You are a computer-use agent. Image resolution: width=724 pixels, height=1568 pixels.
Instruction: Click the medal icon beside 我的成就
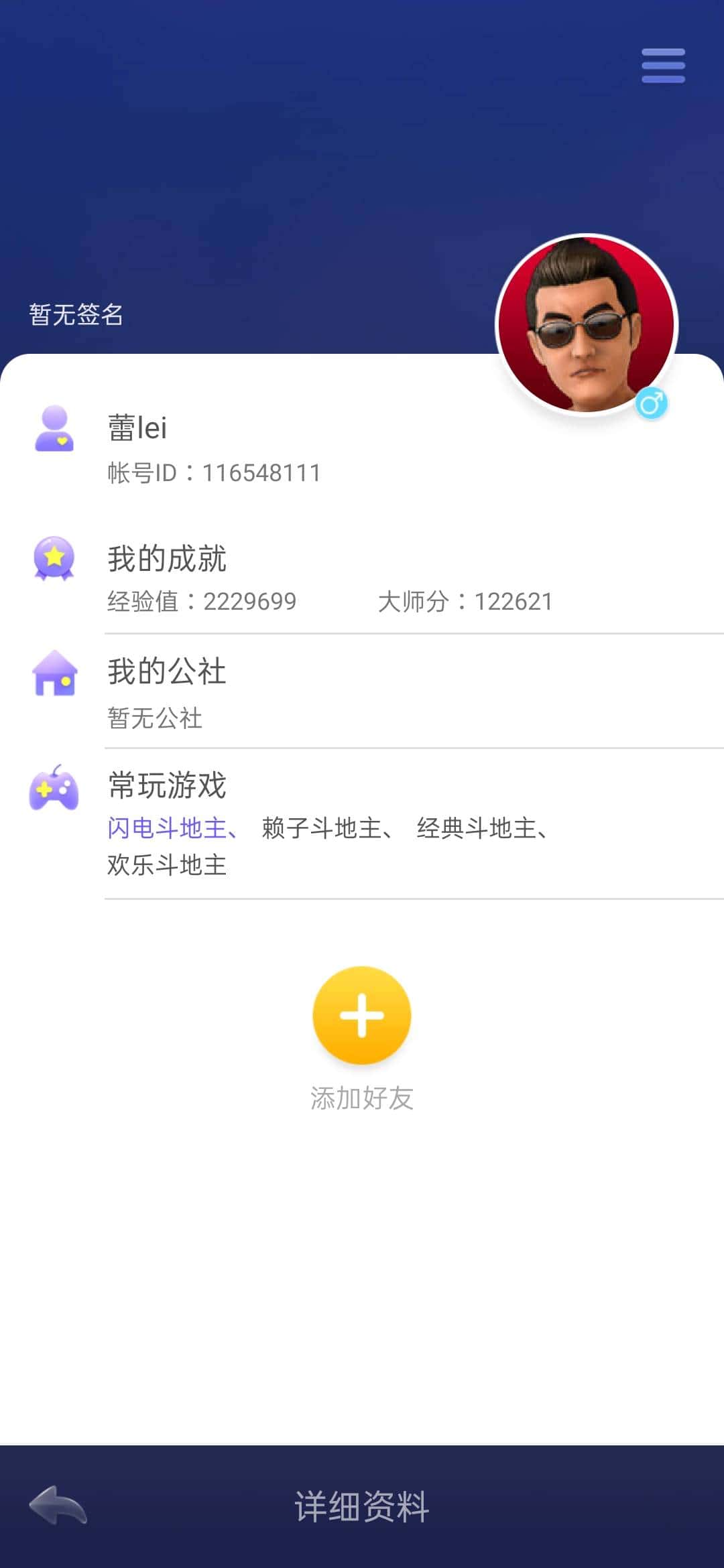(54, 556)
